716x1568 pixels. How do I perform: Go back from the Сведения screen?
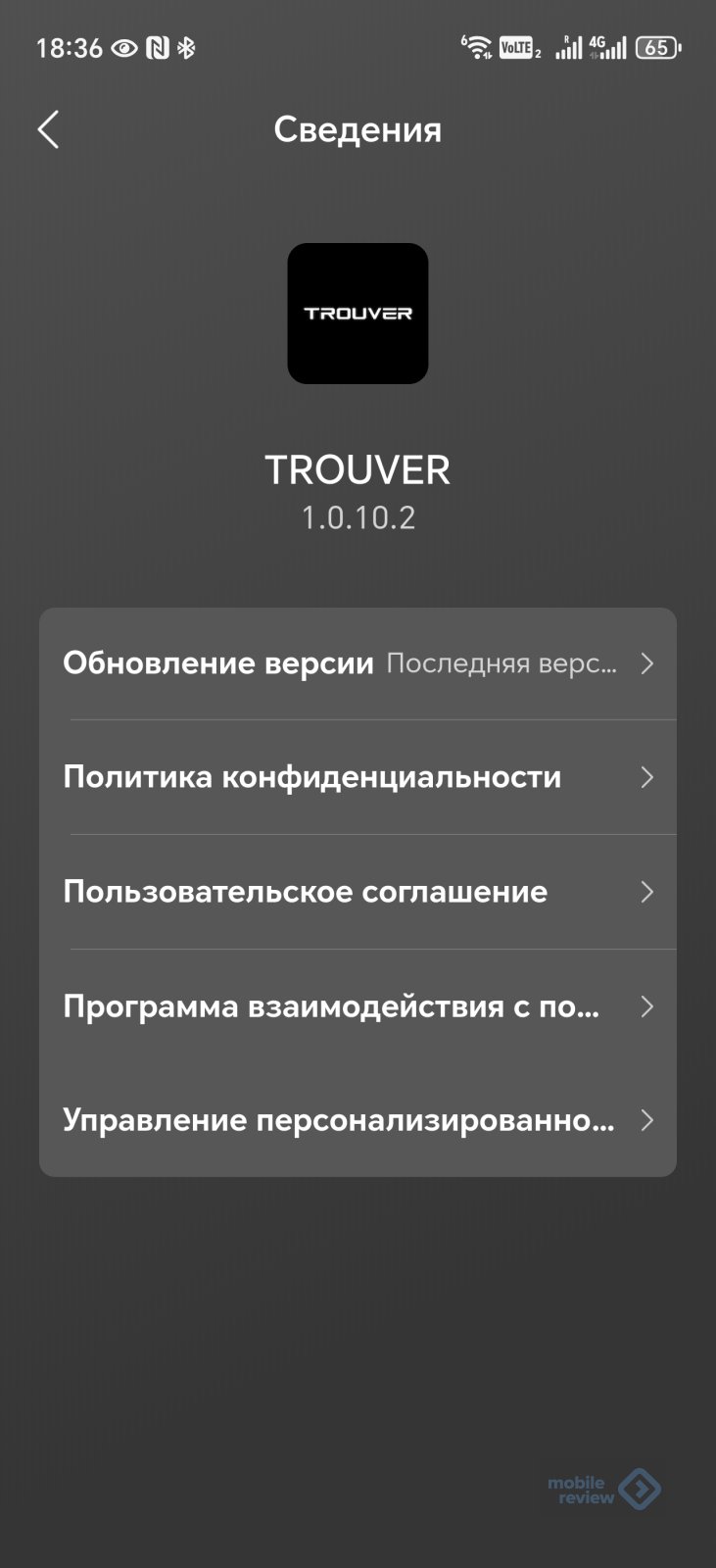point(48,129)
